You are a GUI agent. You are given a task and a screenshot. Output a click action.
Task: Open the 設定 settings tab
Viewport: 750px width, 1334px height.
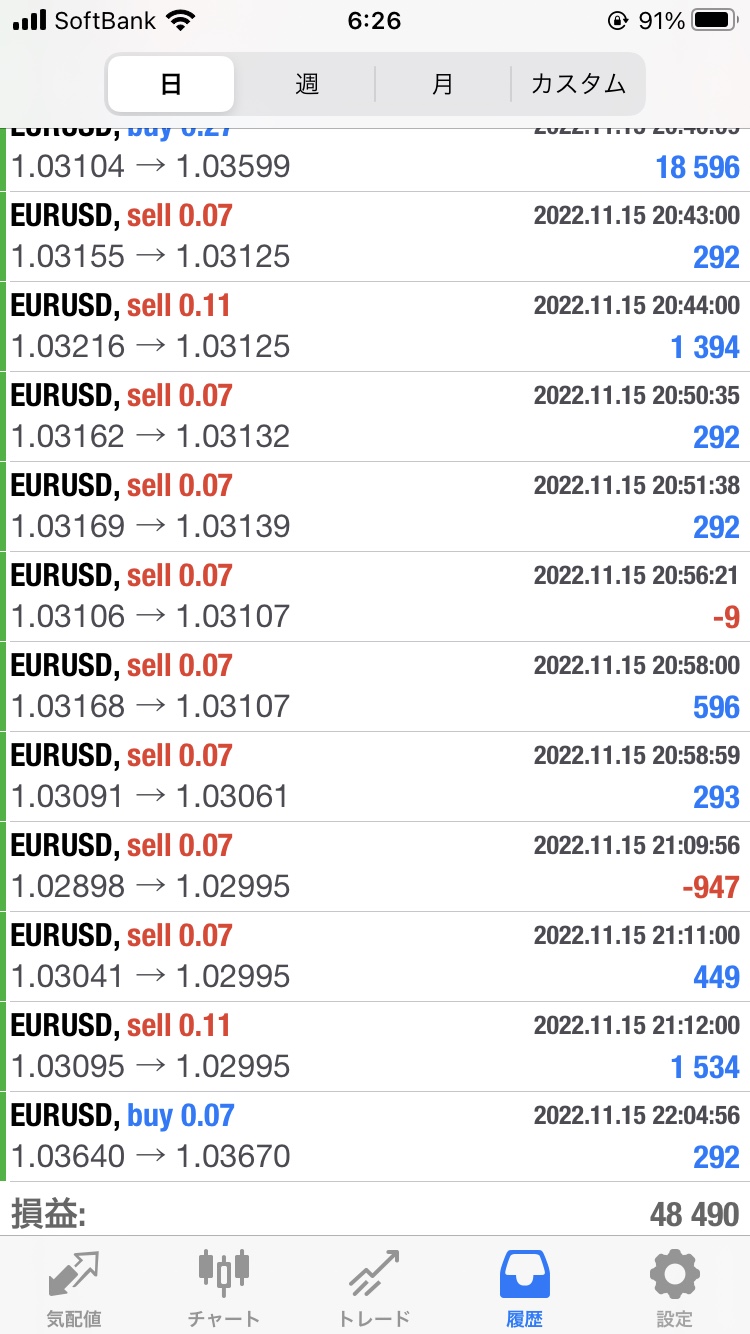click(x=674, y=1287)
